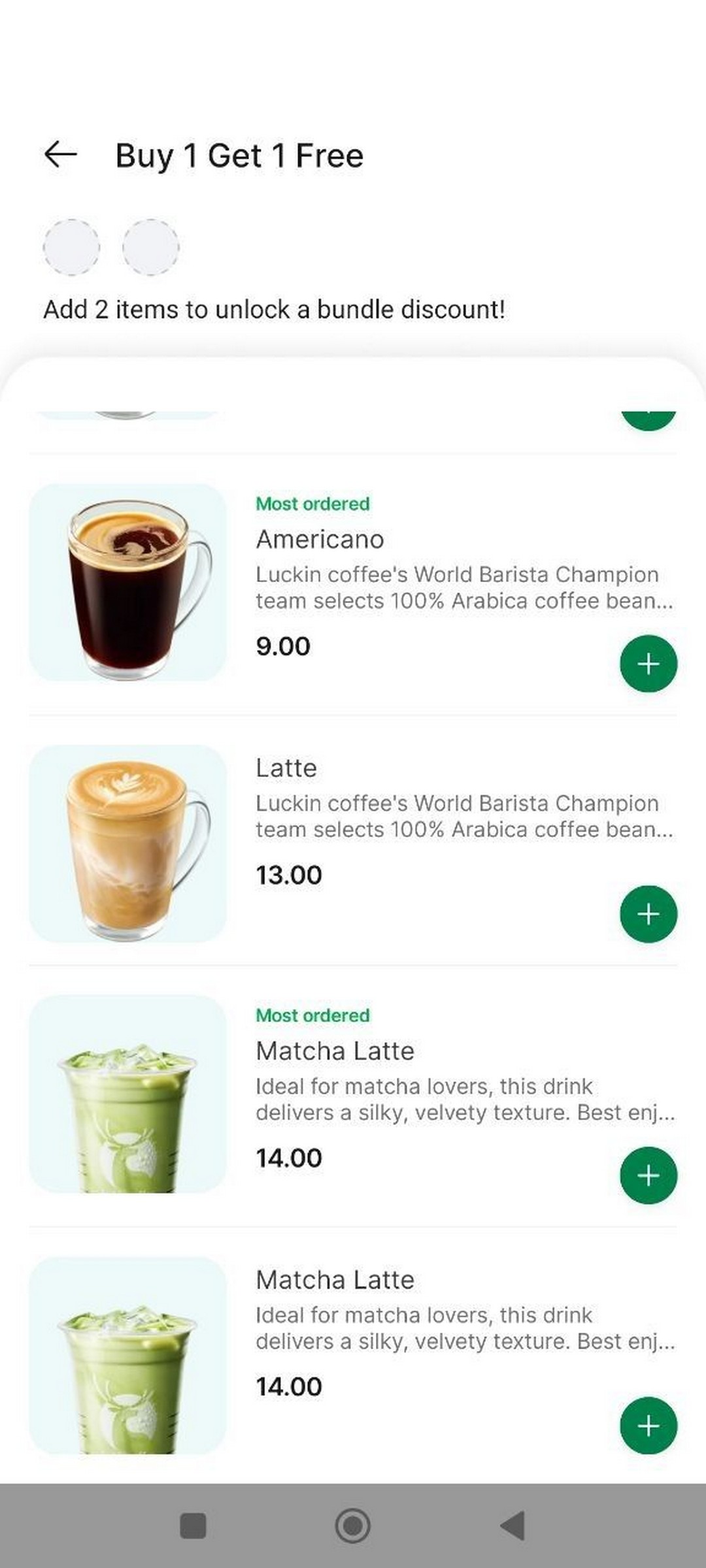Add the 13.00 Latte to the bundle
The width and height of the screenshot is (706, 1568).
pos(648,914)
